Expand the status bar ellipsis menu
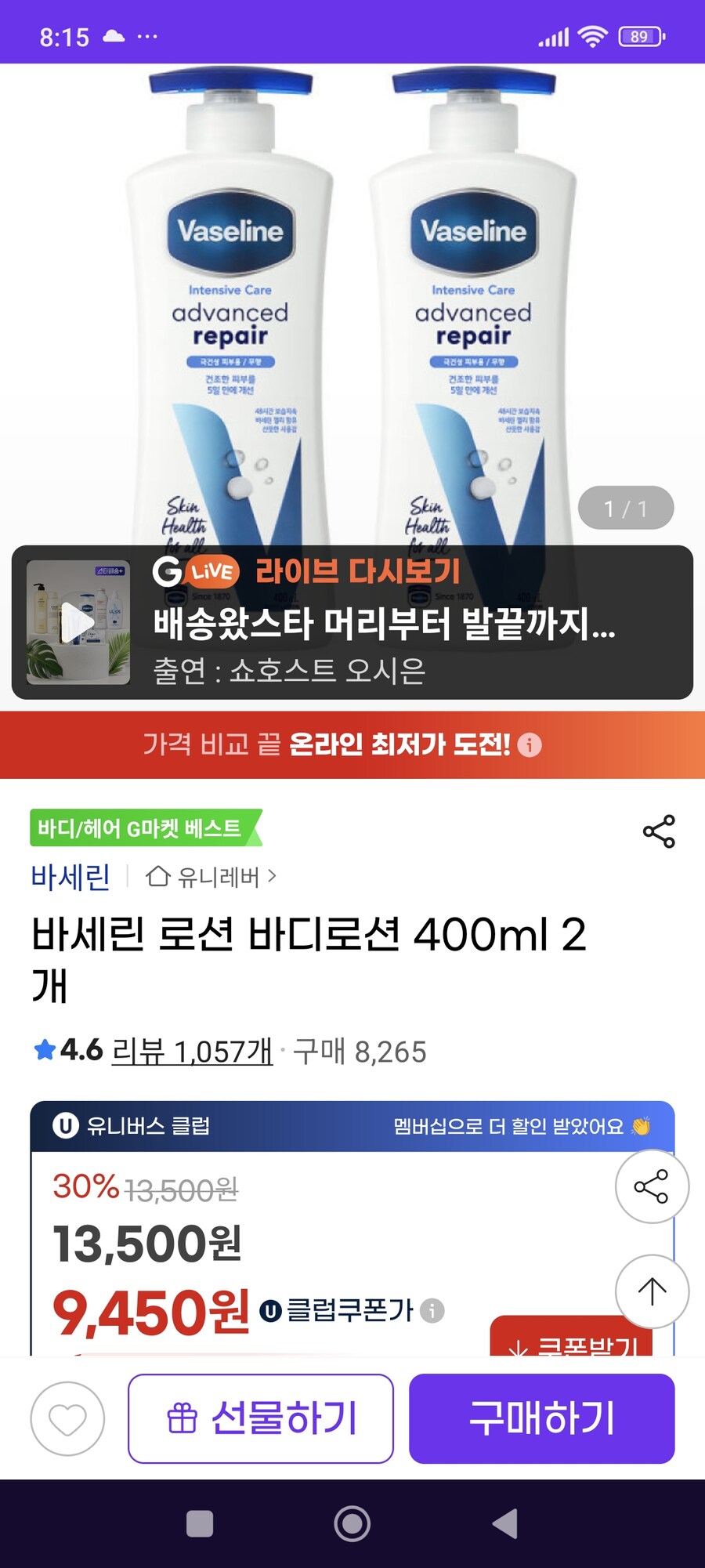The width and height of the screenshot is (705, 1568). pos(146,34)
